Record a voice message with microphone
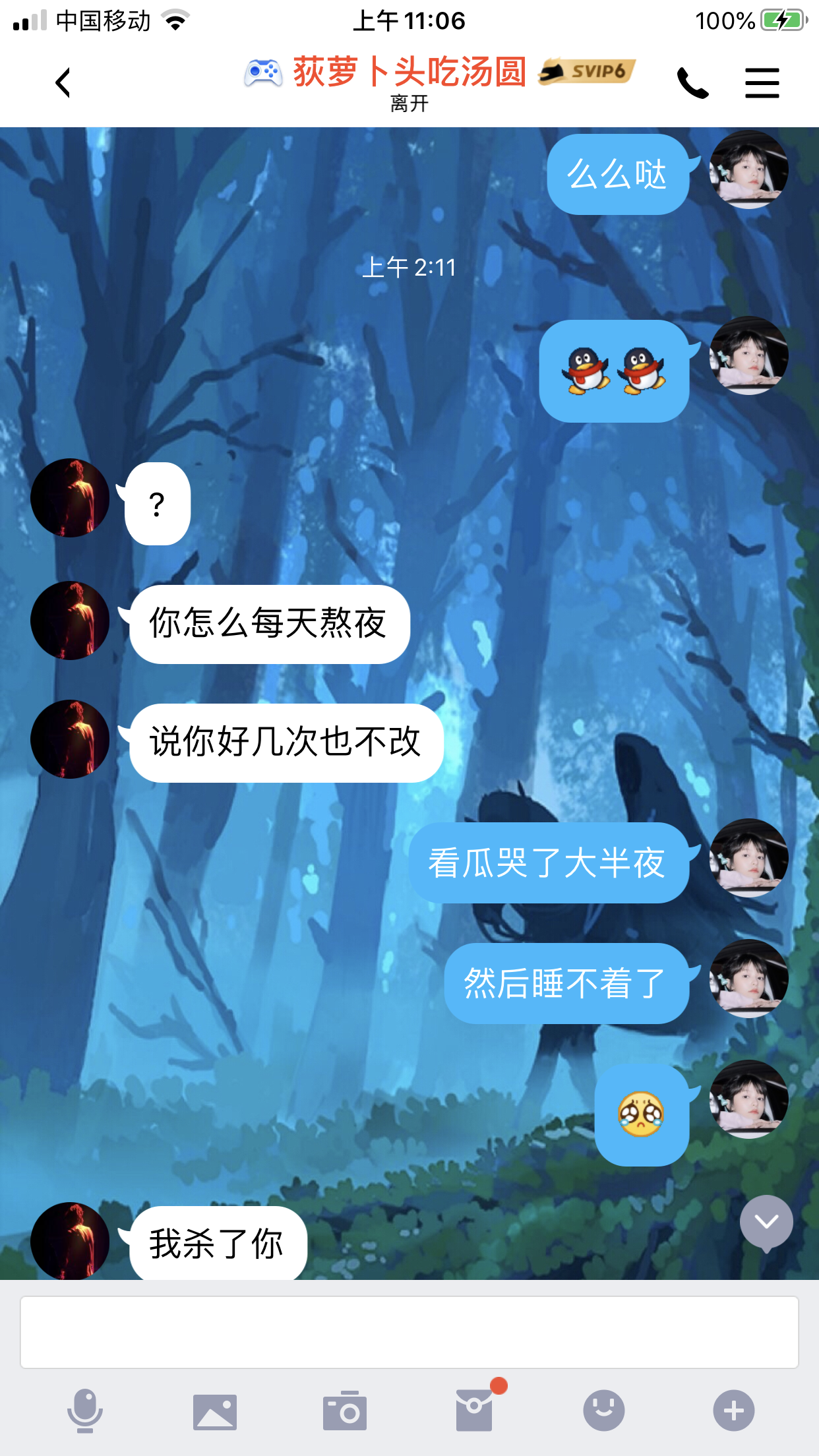Viewport: 819px width, 1456px height. click(x=85, y=1410)
